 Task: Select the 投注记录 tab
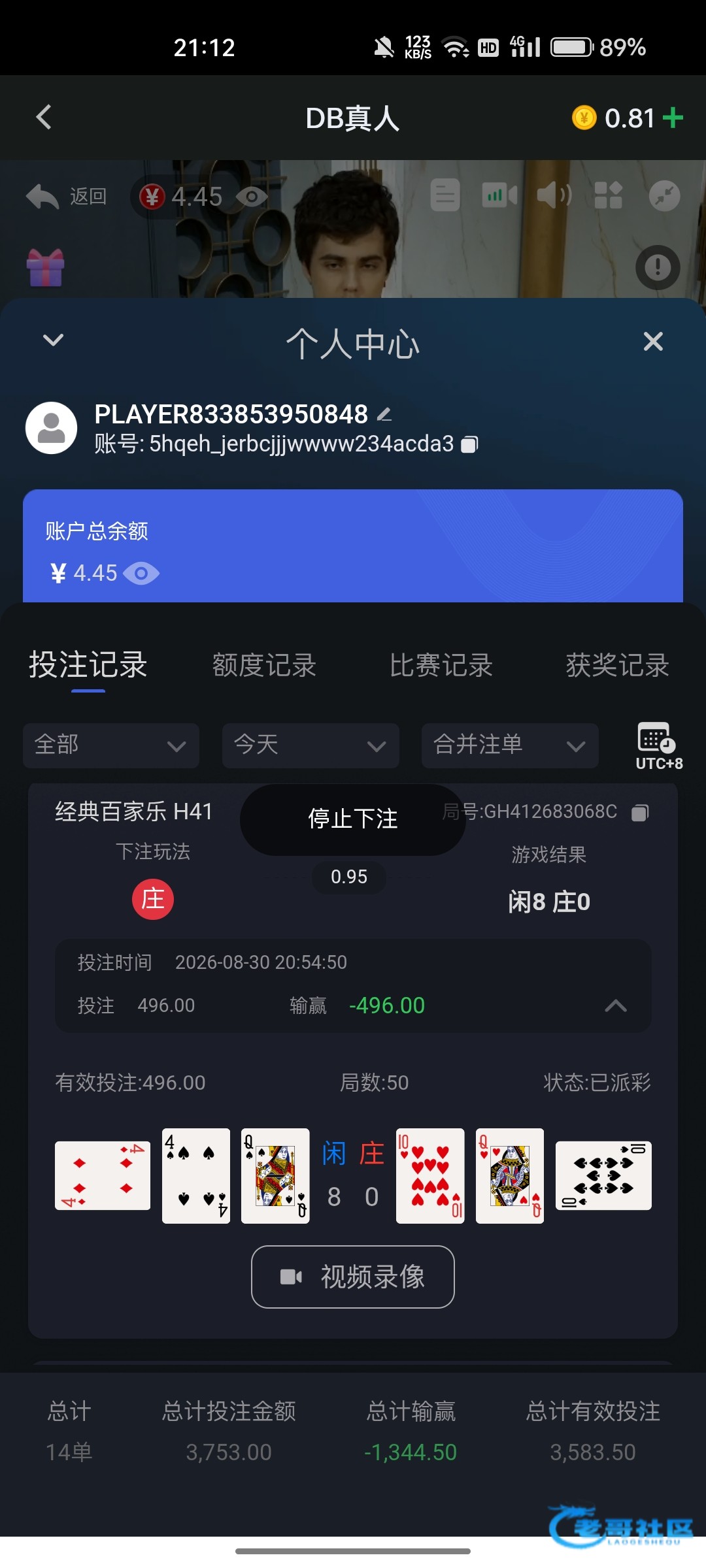click(88, 665)
